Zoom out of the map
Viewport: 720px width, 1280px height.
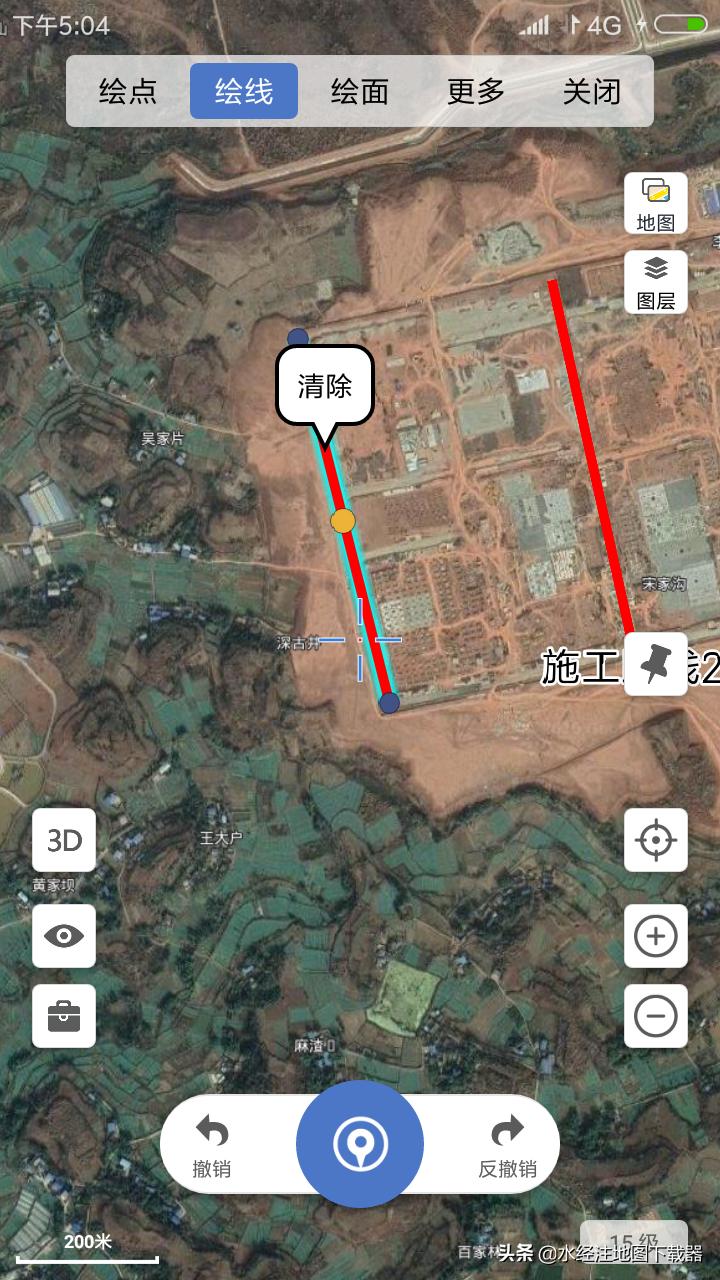point(656,1016)
